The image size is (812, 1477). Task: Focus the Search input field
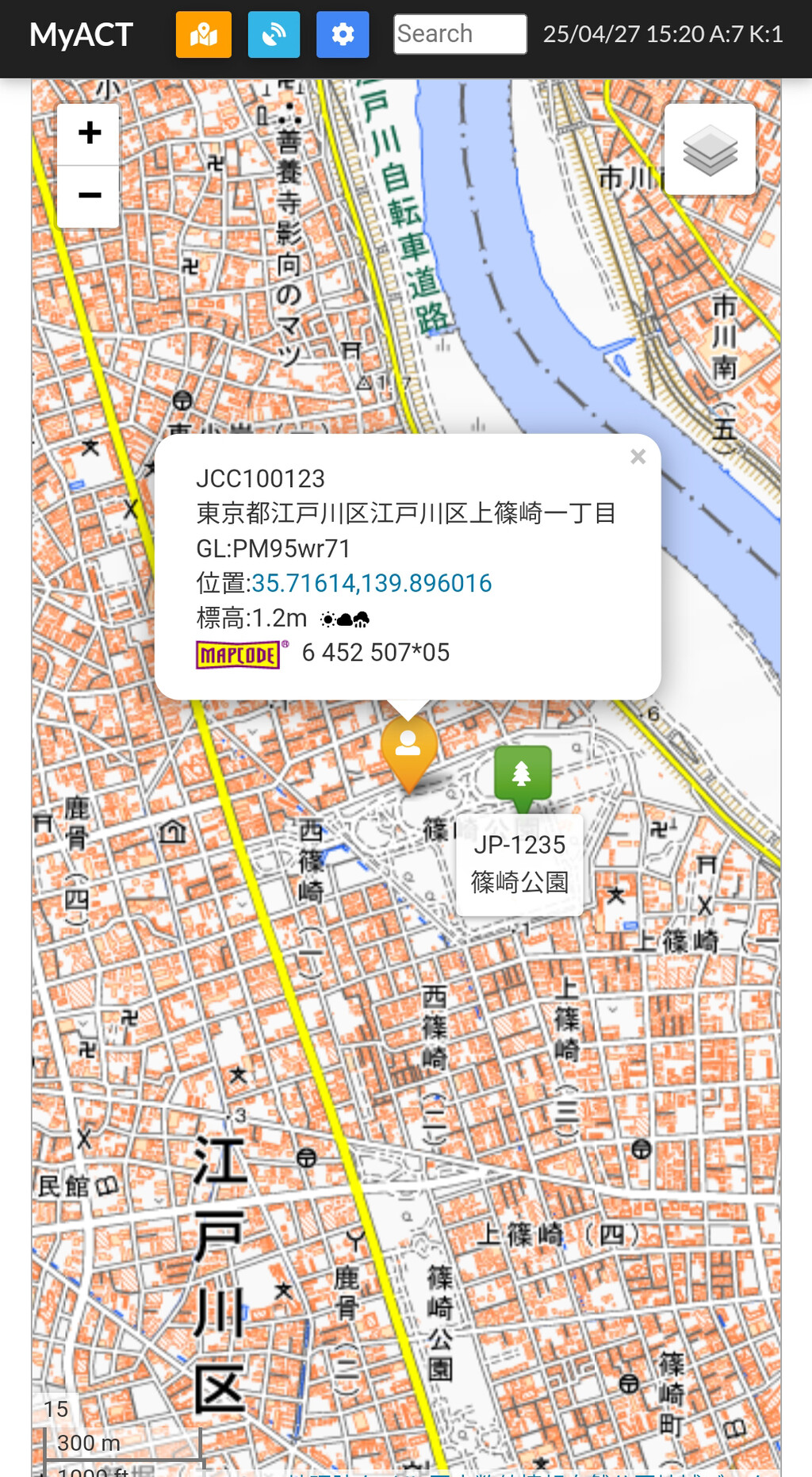[x=460, y=34]
